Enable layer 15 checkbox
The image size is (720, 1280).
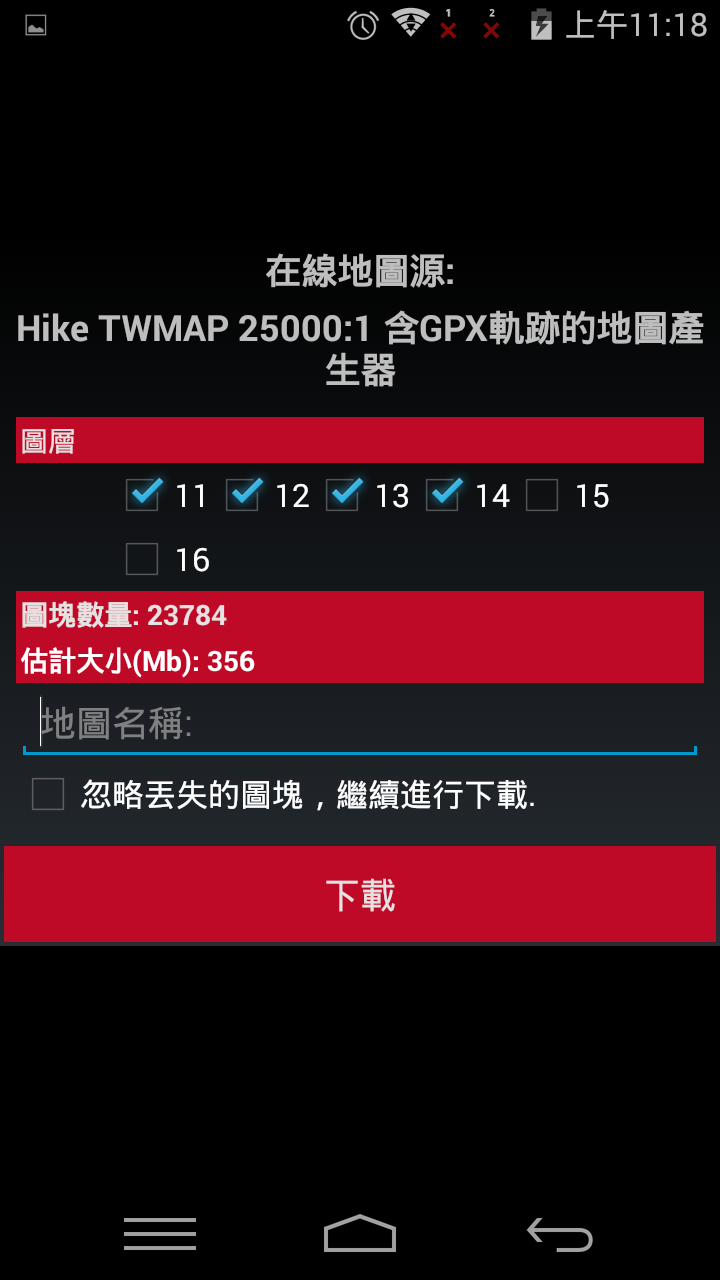click(x=542, y=495)
